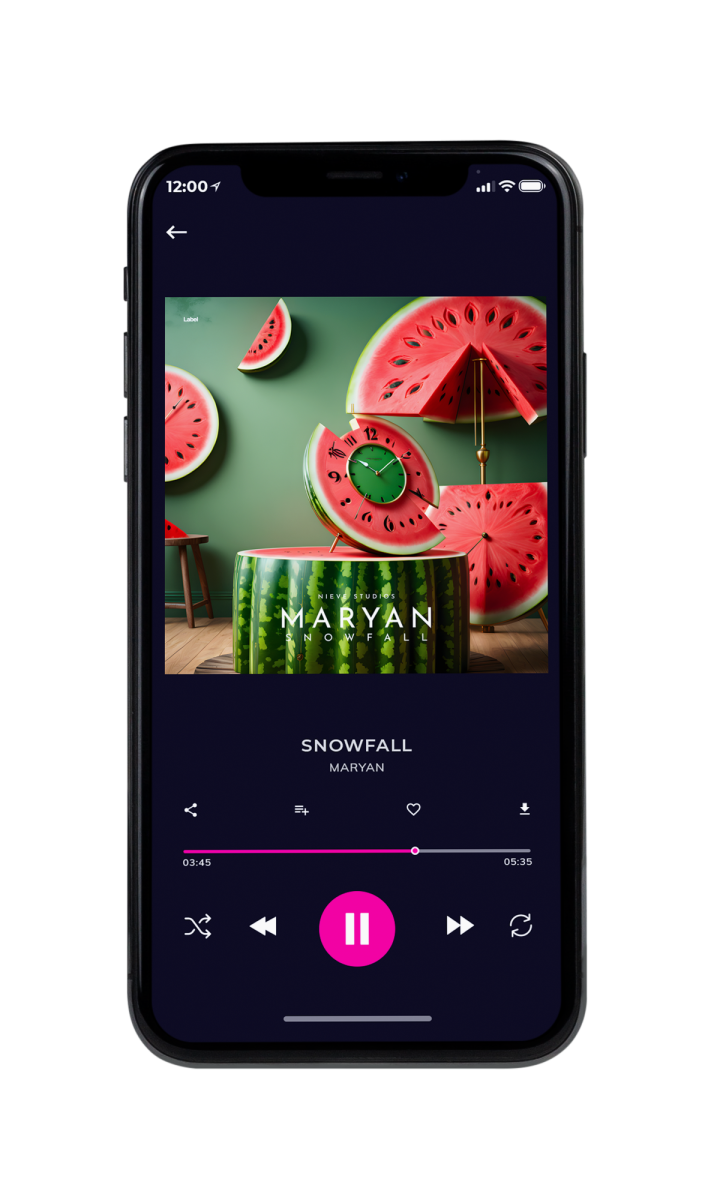The image size is (720, 1200).
Task: Like the track with the heart icon
Action: [x=413, y=810]
